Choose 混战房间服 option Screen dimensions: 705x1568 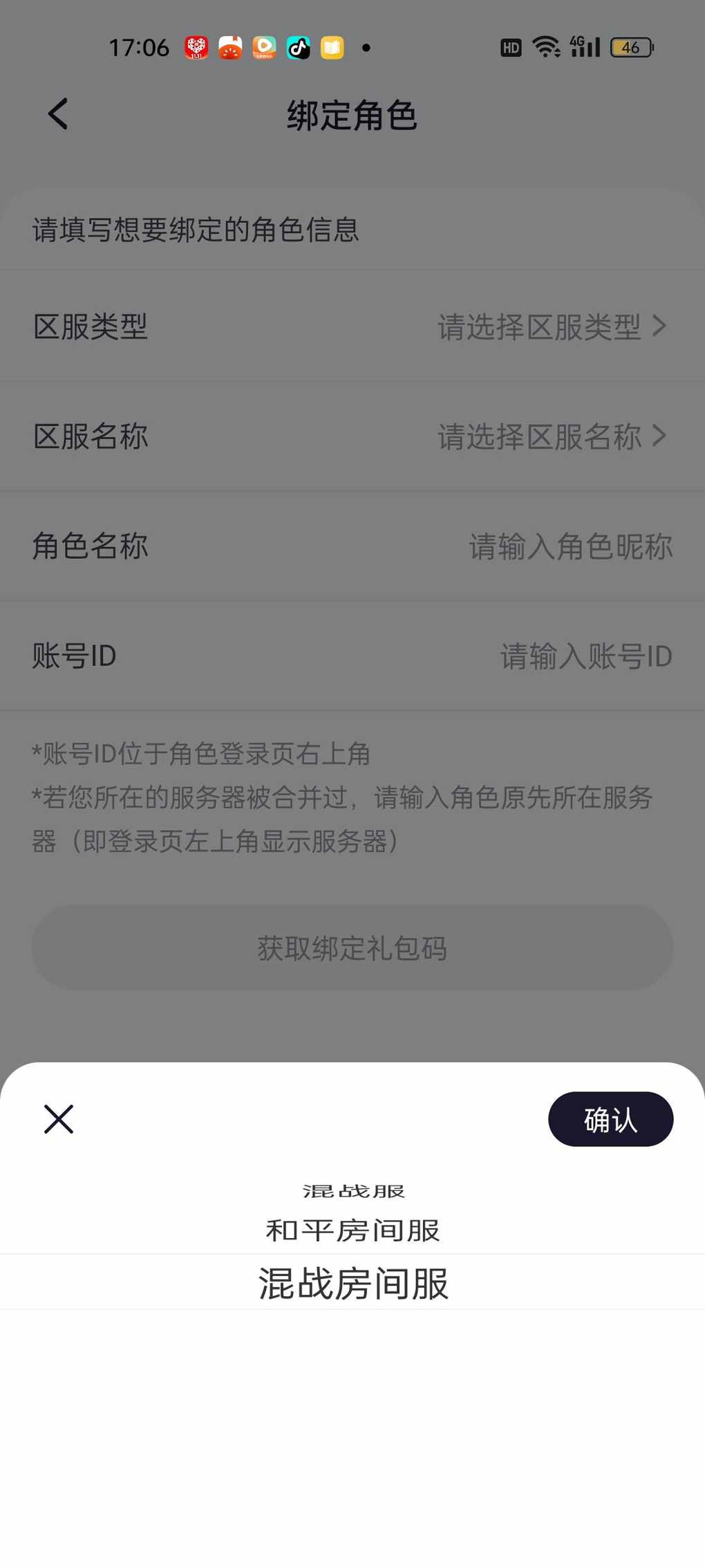click(352, 1284)
